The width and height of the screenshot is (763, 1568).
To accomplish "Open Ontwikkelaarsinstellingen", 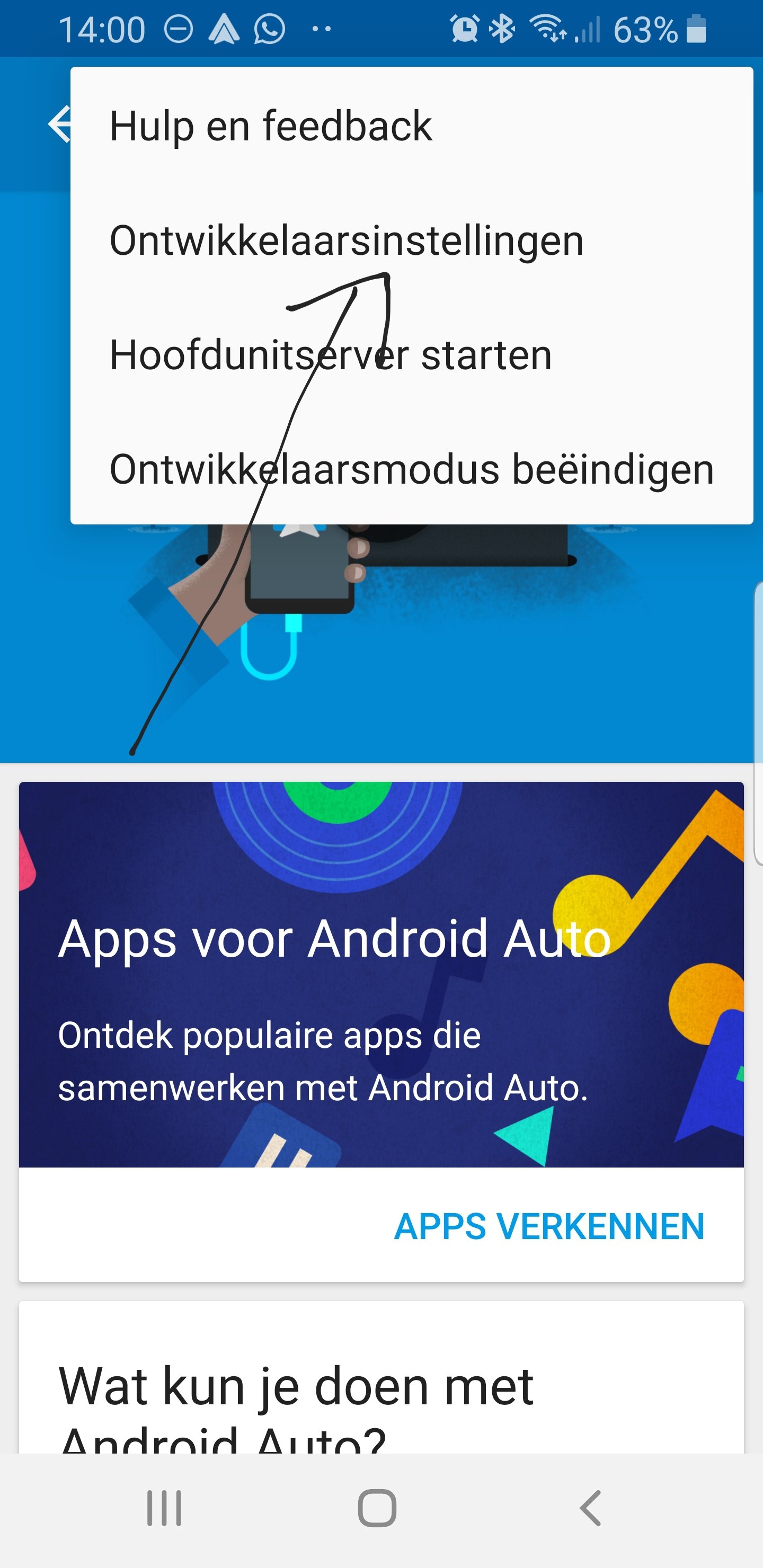I will 346,240.
